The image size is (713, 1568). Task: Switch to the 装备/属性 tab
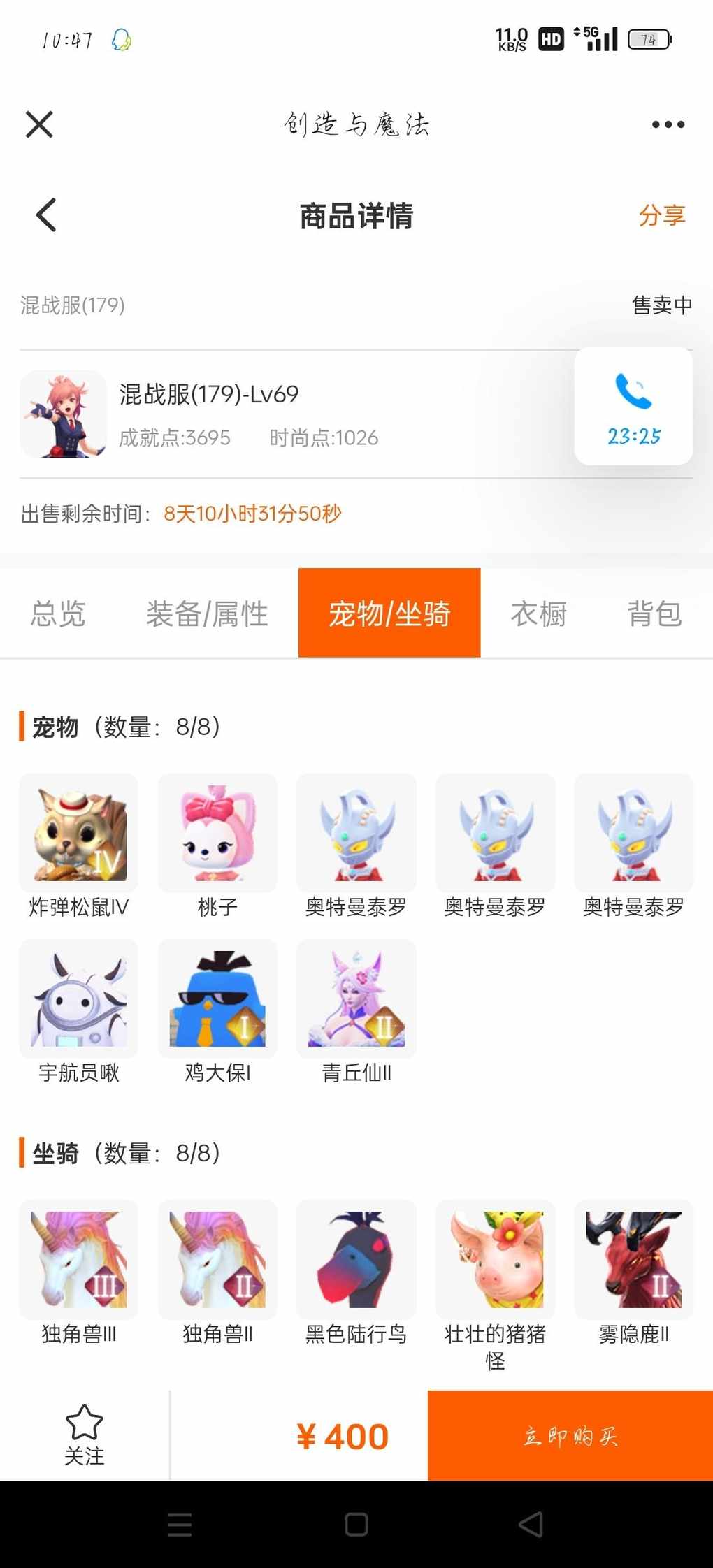tap(207, 614)
